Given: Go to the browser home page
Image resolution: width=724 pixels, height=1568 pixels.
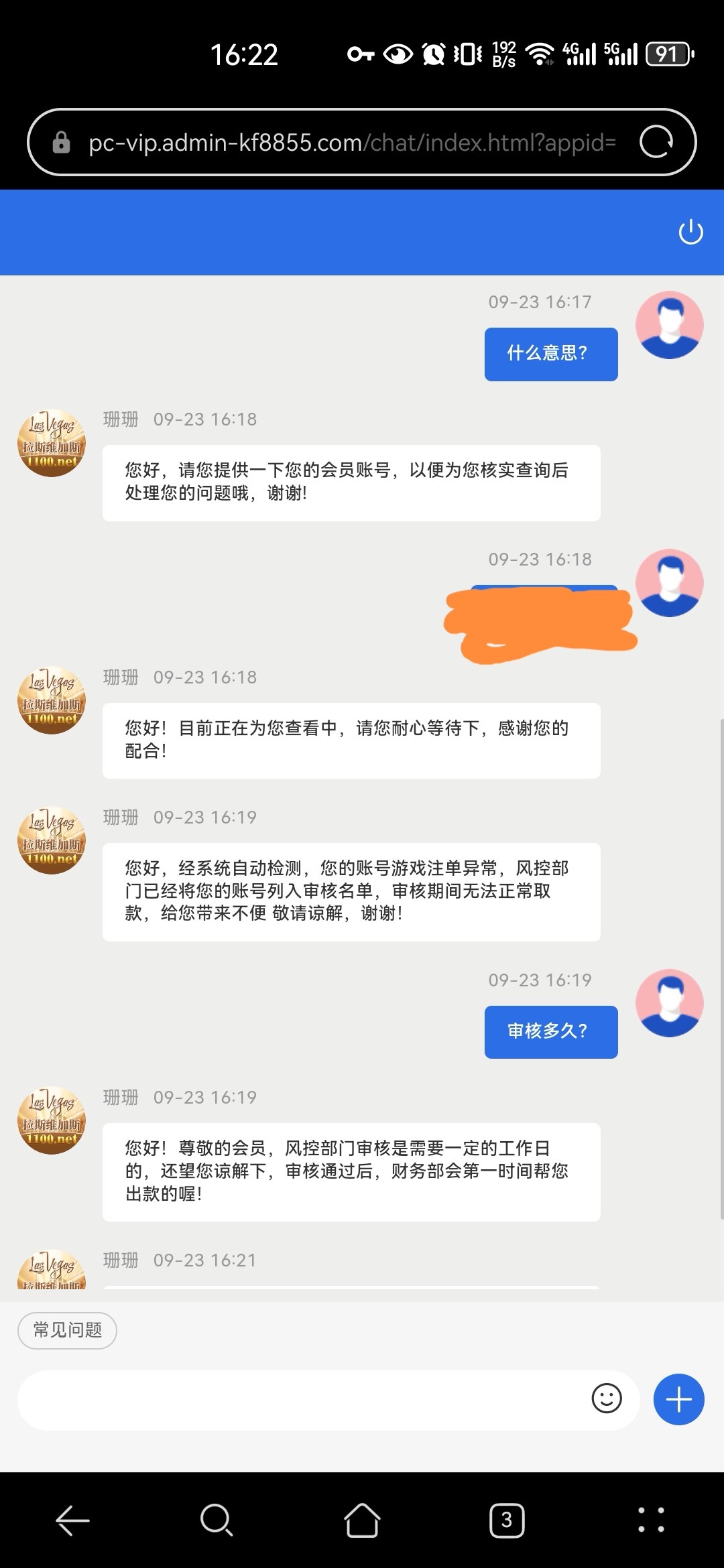Looking at the screenshot, I should click(x=362, y=1520).
